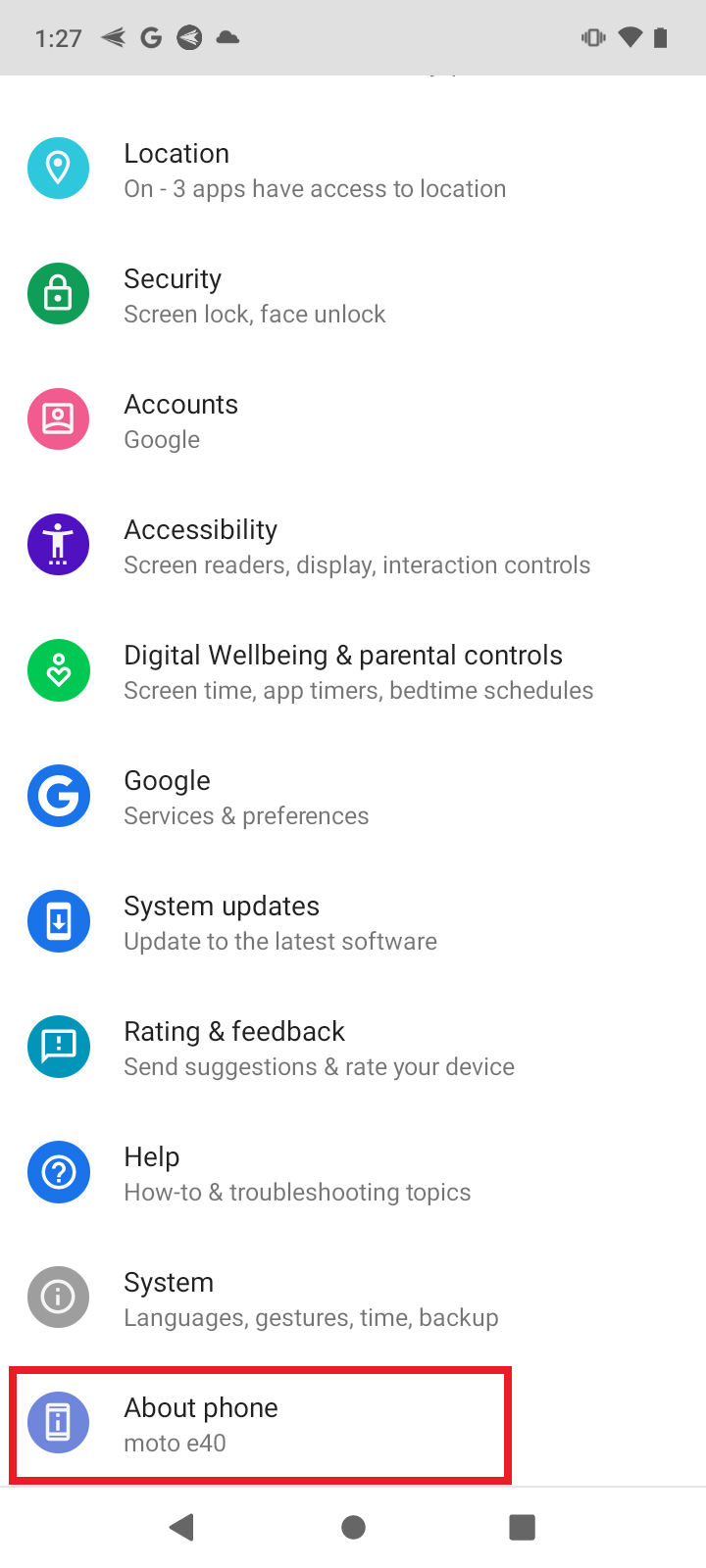Open Security settings
Screen dimensions: 706x1568
coord(255,295)
